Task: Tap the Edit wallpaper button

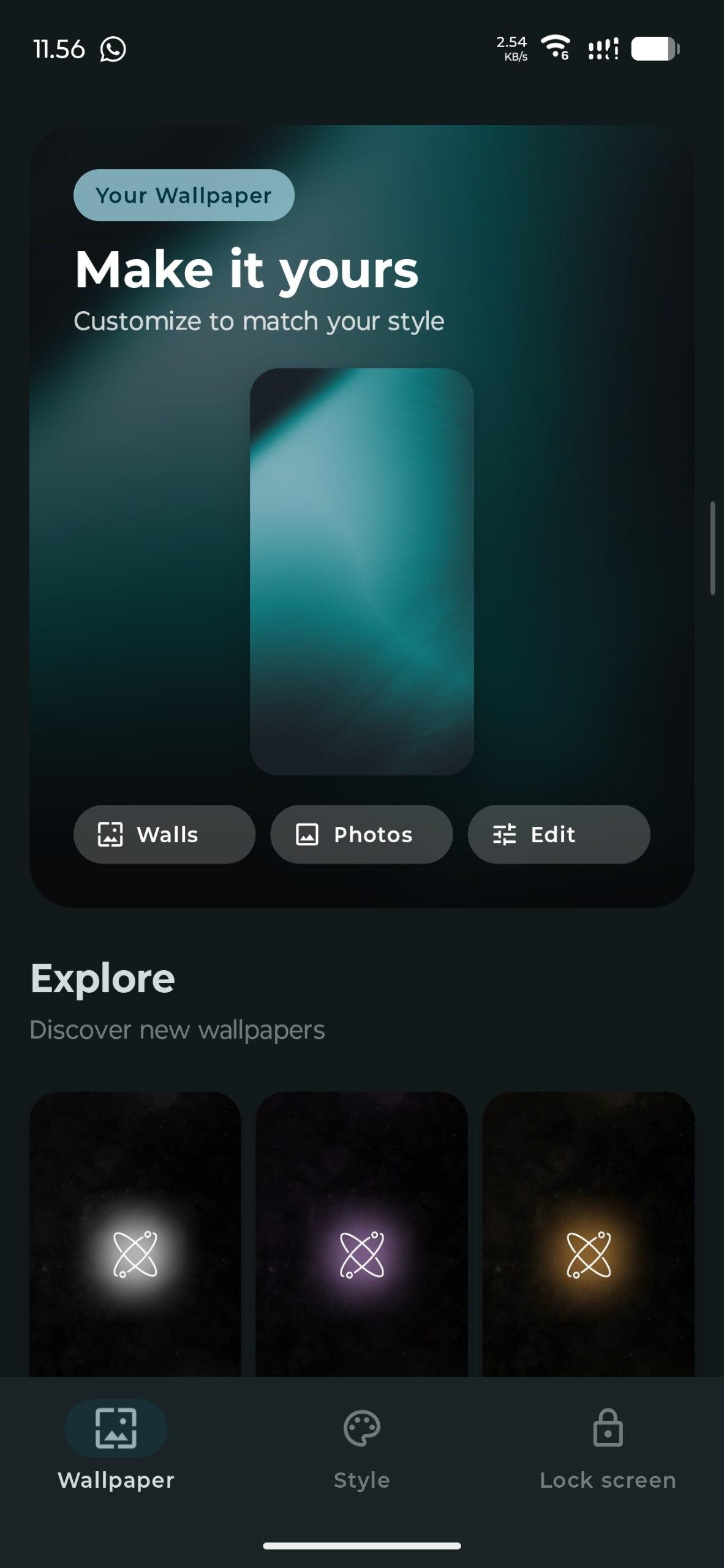Action: click(559, 834)
